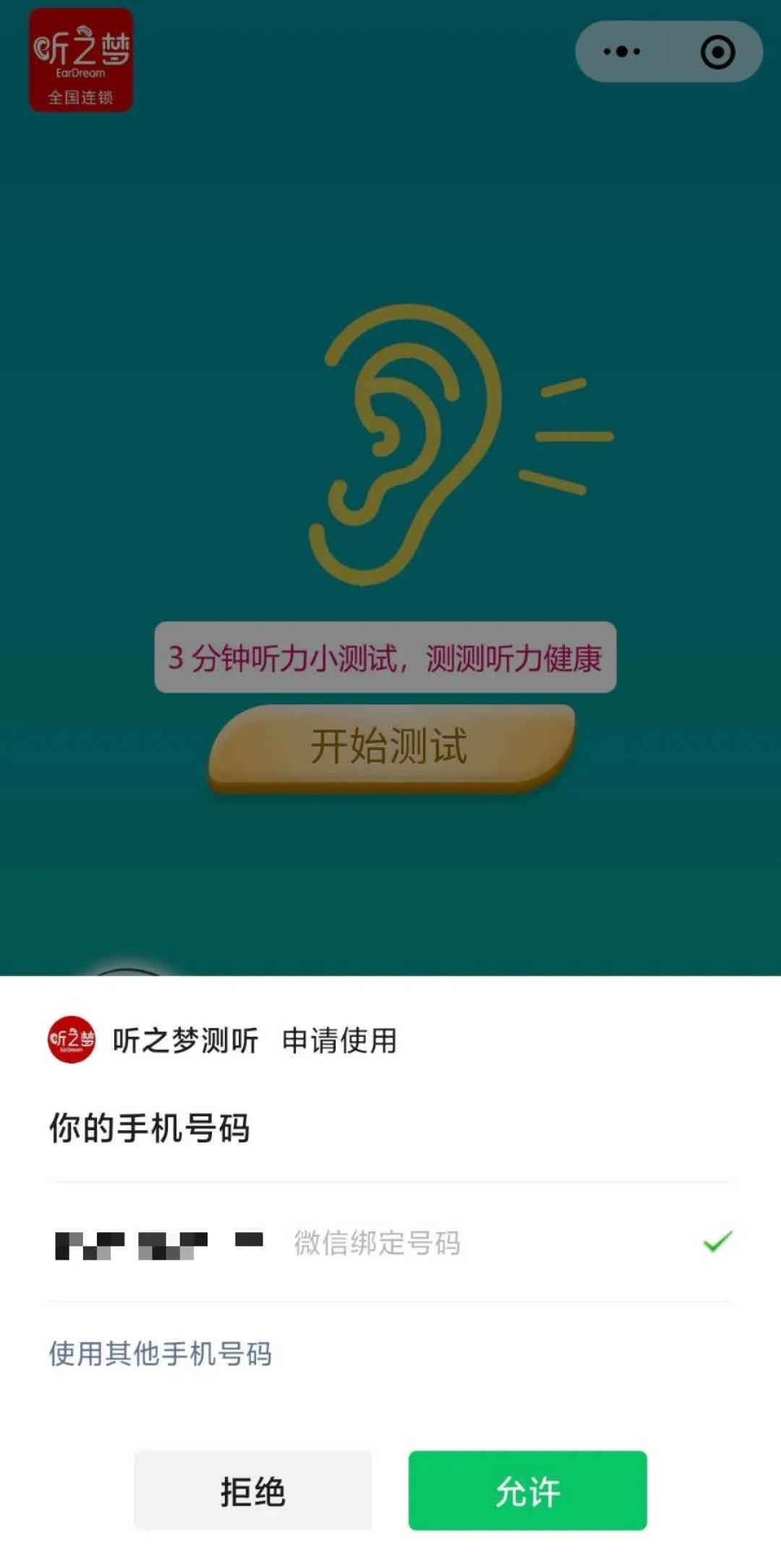
Task: Open the mini program more options menu
Action: 622,51
